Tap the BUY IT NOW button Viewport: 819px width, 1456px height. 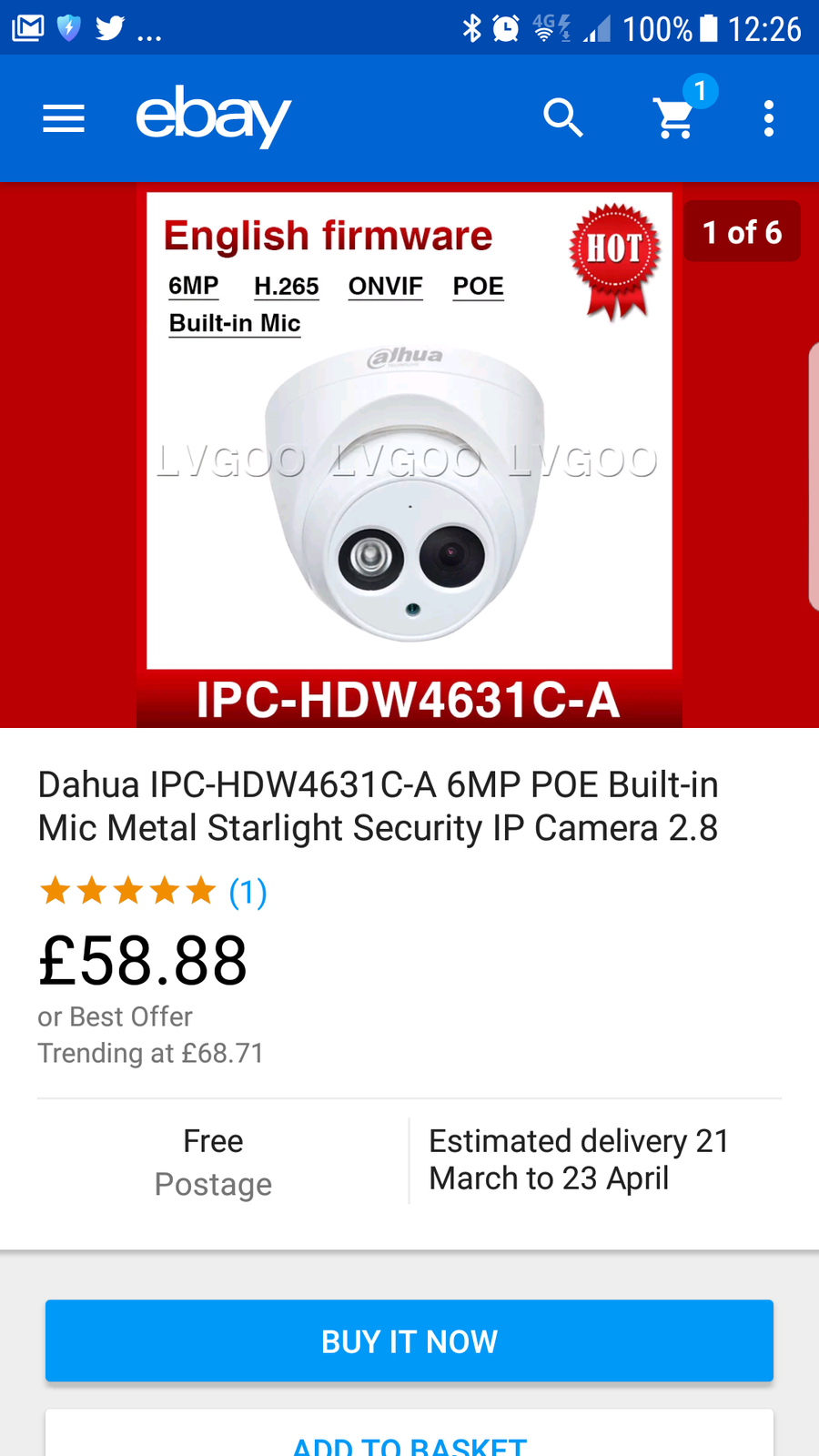pyautogui.click(x=409, y=1340)
